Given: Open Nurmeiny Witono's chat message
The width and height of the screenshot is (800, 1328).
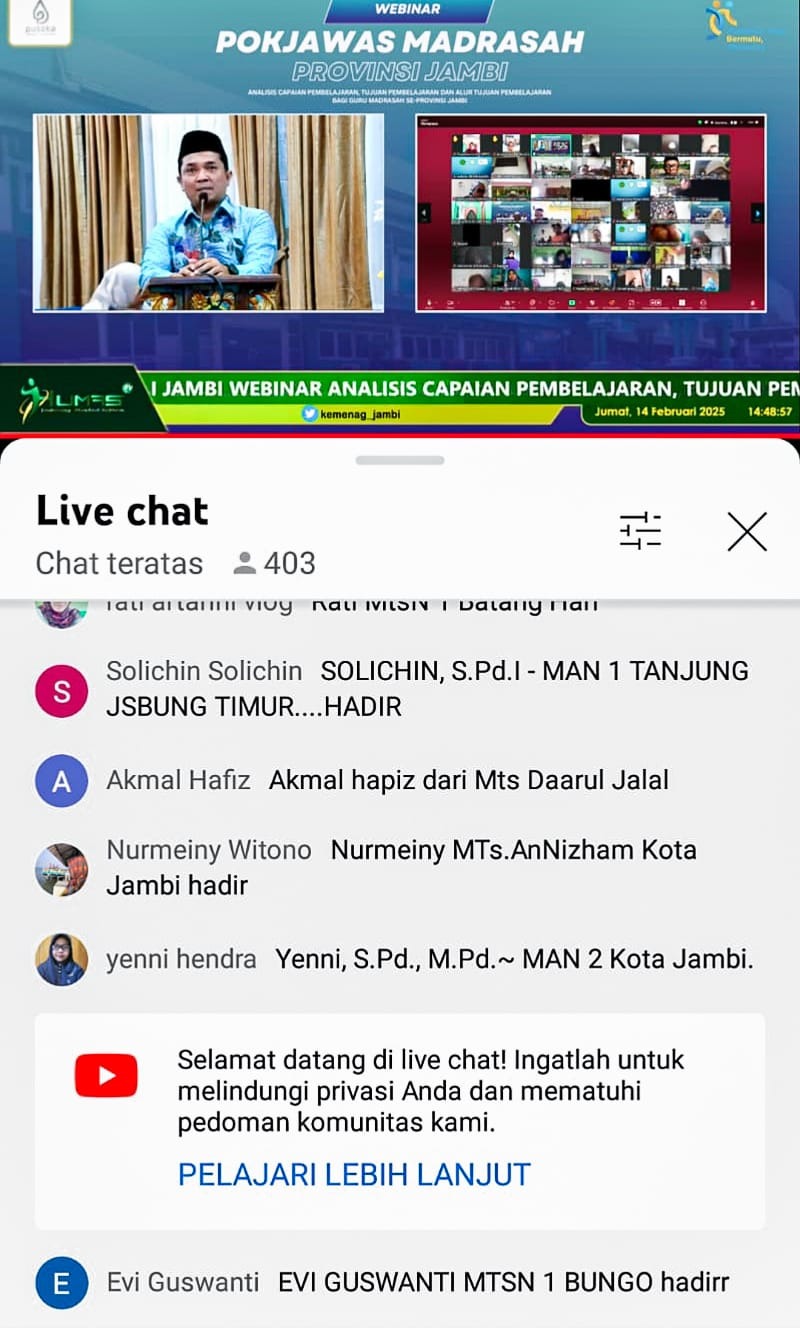Looking at the screenshot, I should [x=401, y=867].
